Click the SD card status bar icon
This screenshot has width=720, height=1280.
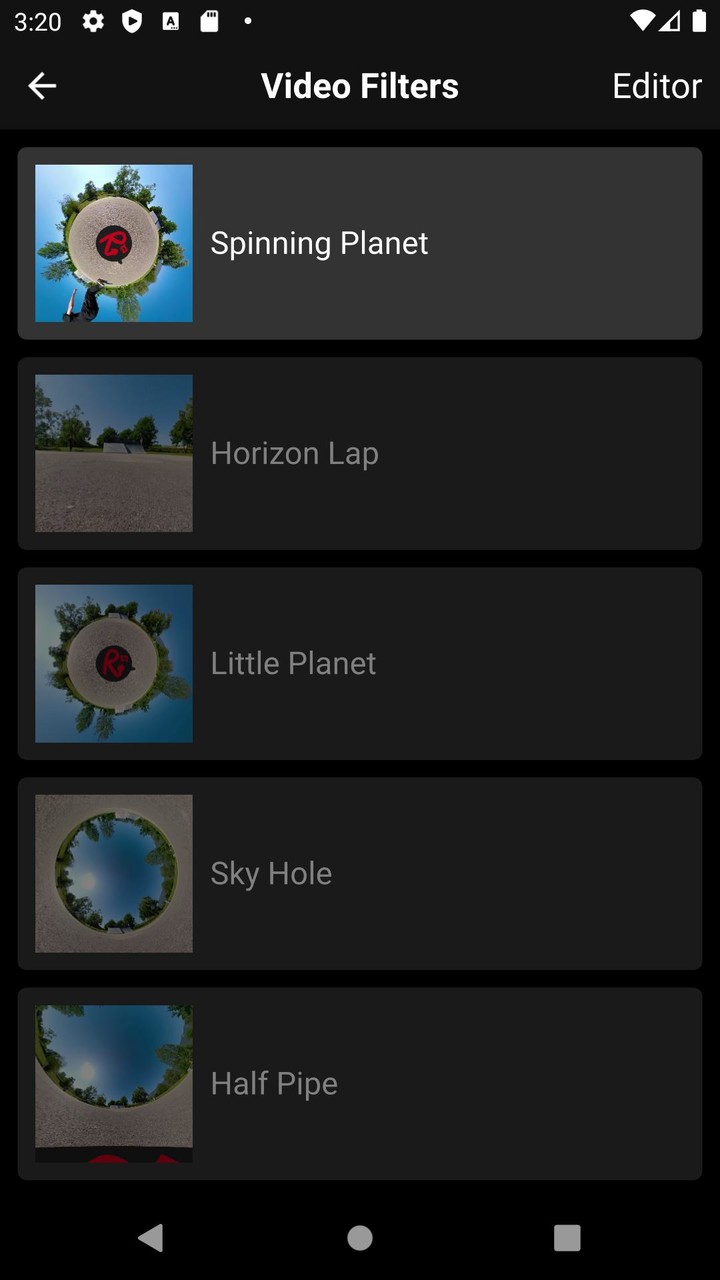210,21
